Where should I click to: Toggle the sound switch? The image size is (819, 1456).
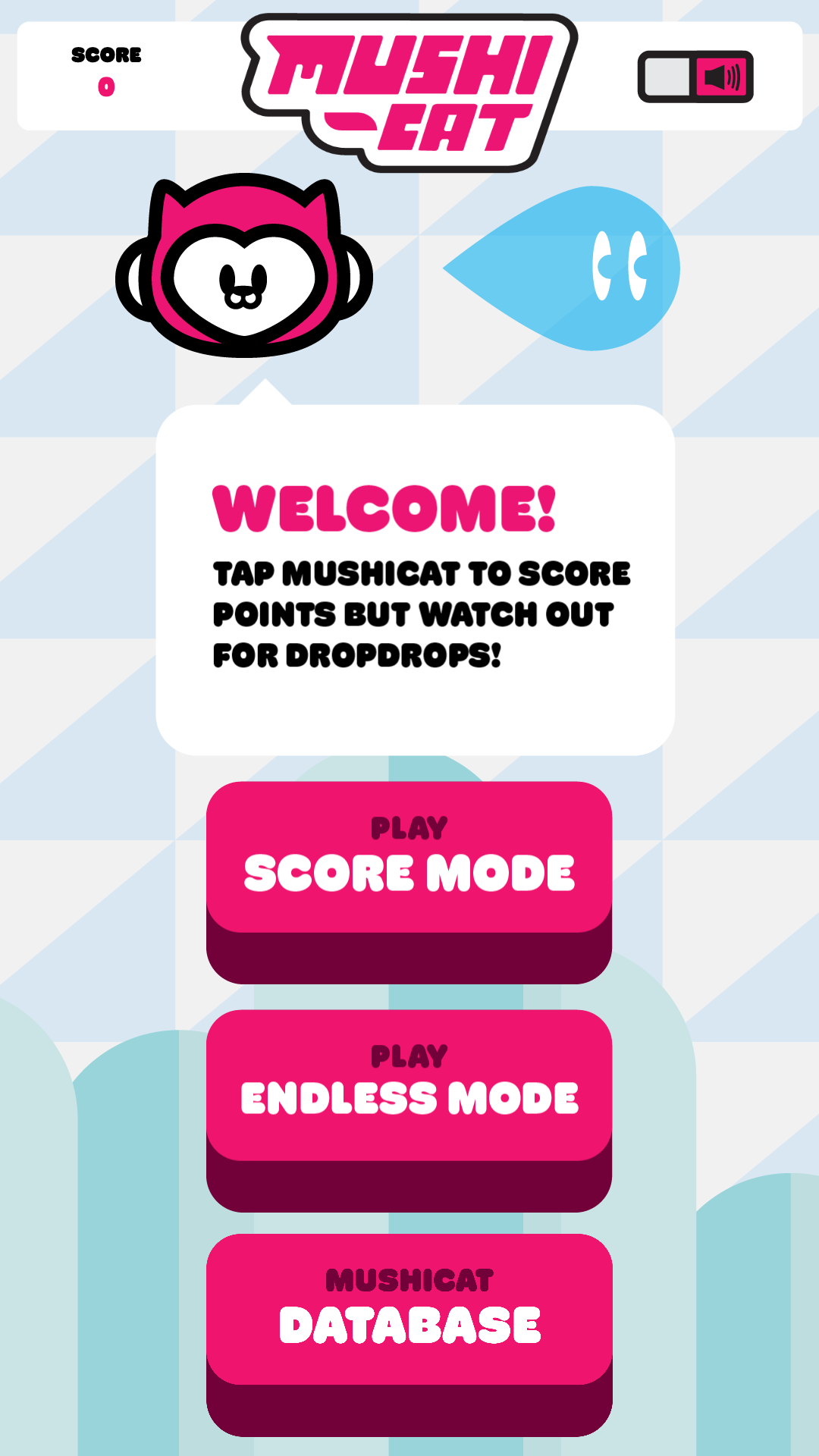tap(695, 77)
